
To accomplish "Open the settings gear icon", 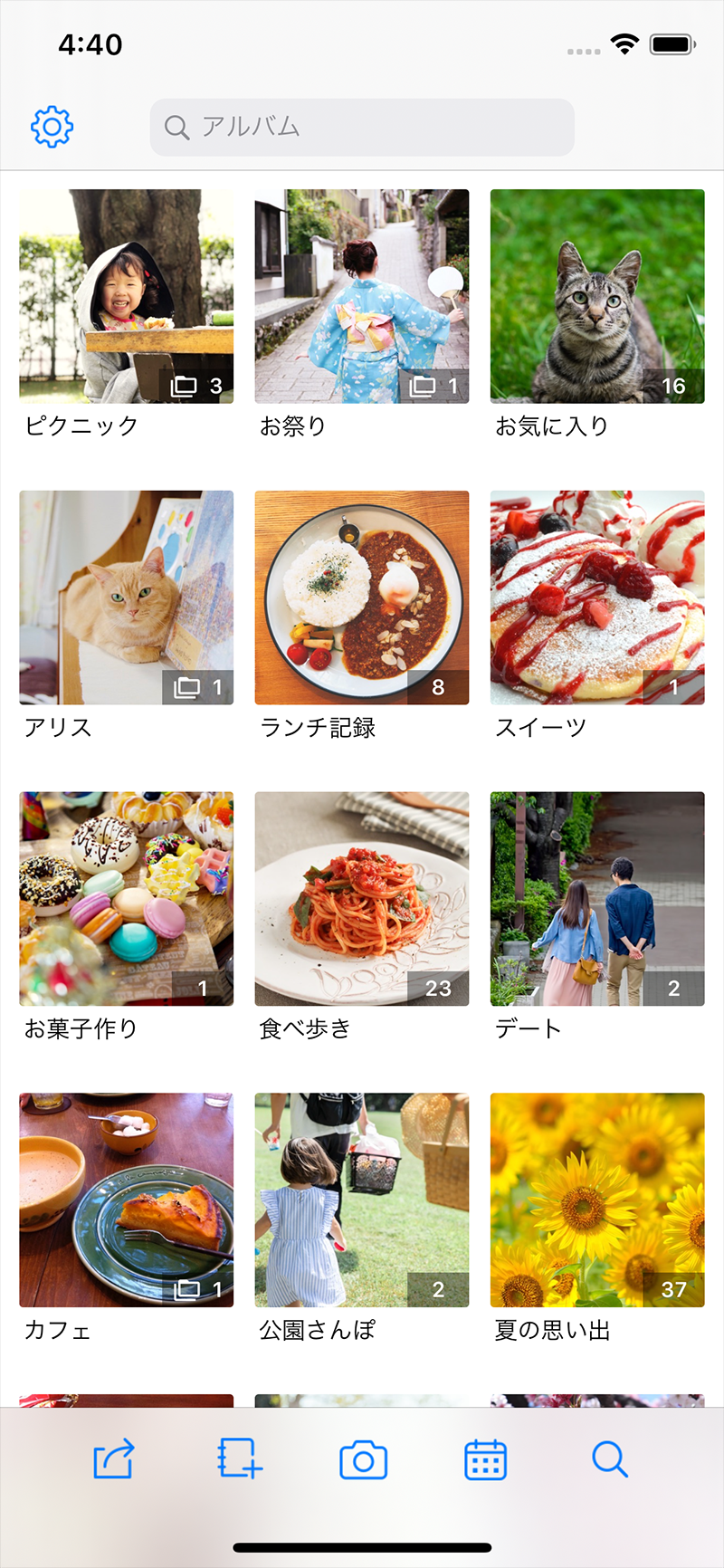I will coord(52,127).
